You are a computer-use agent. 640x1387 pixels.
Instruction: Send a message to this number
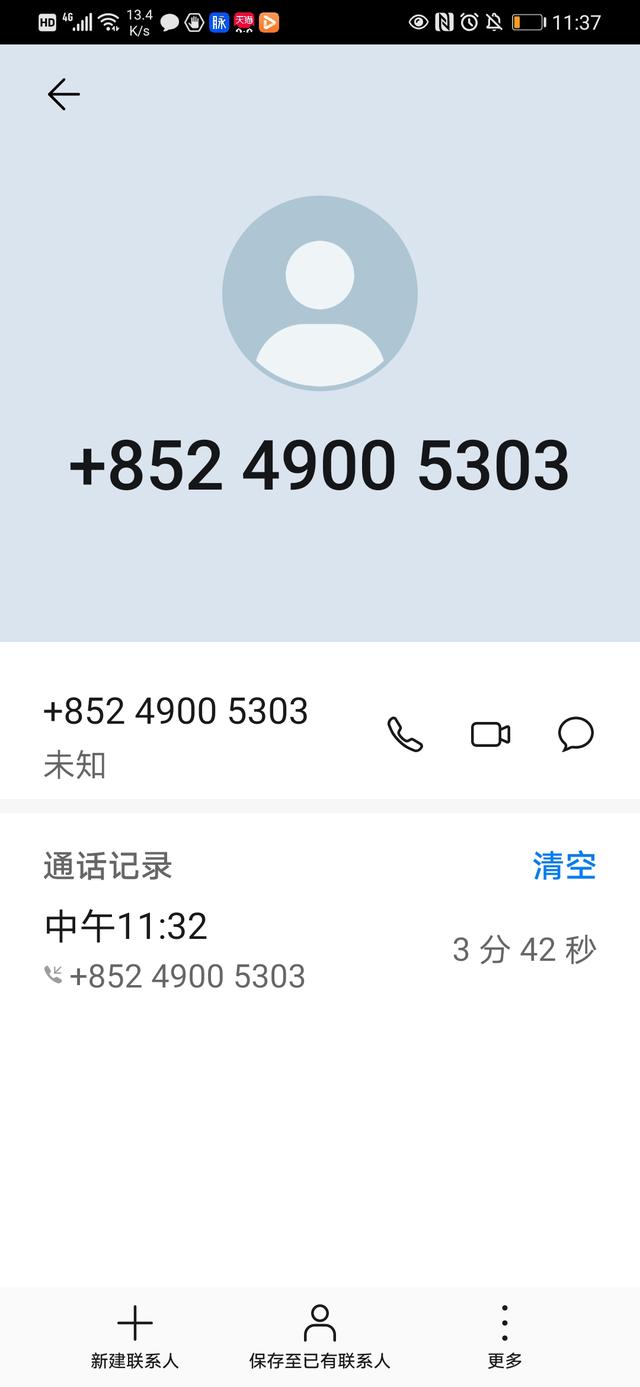[x=575, y=735]
